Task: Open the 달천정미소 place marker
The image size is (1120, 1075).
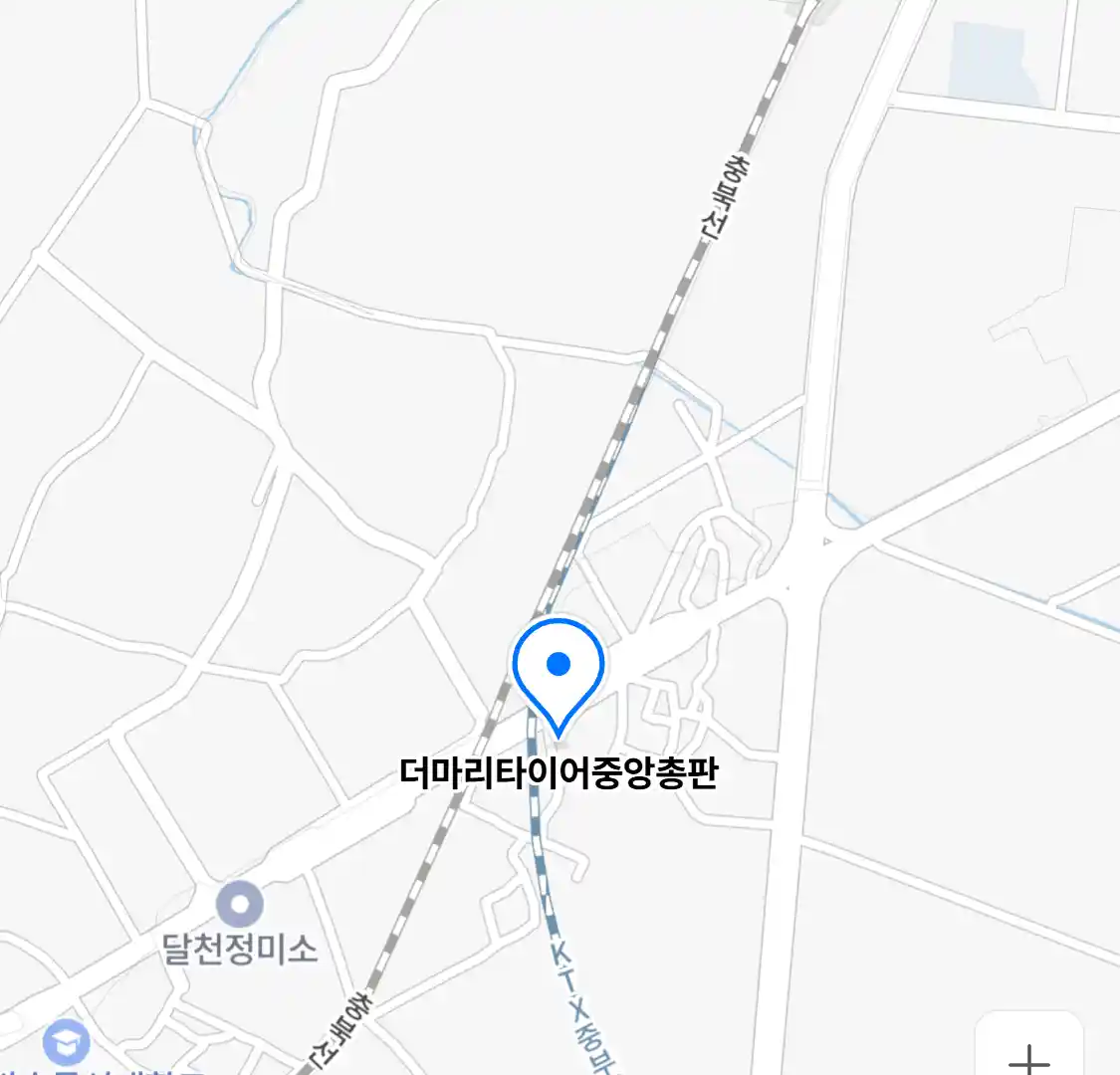Action: [240, 905]
